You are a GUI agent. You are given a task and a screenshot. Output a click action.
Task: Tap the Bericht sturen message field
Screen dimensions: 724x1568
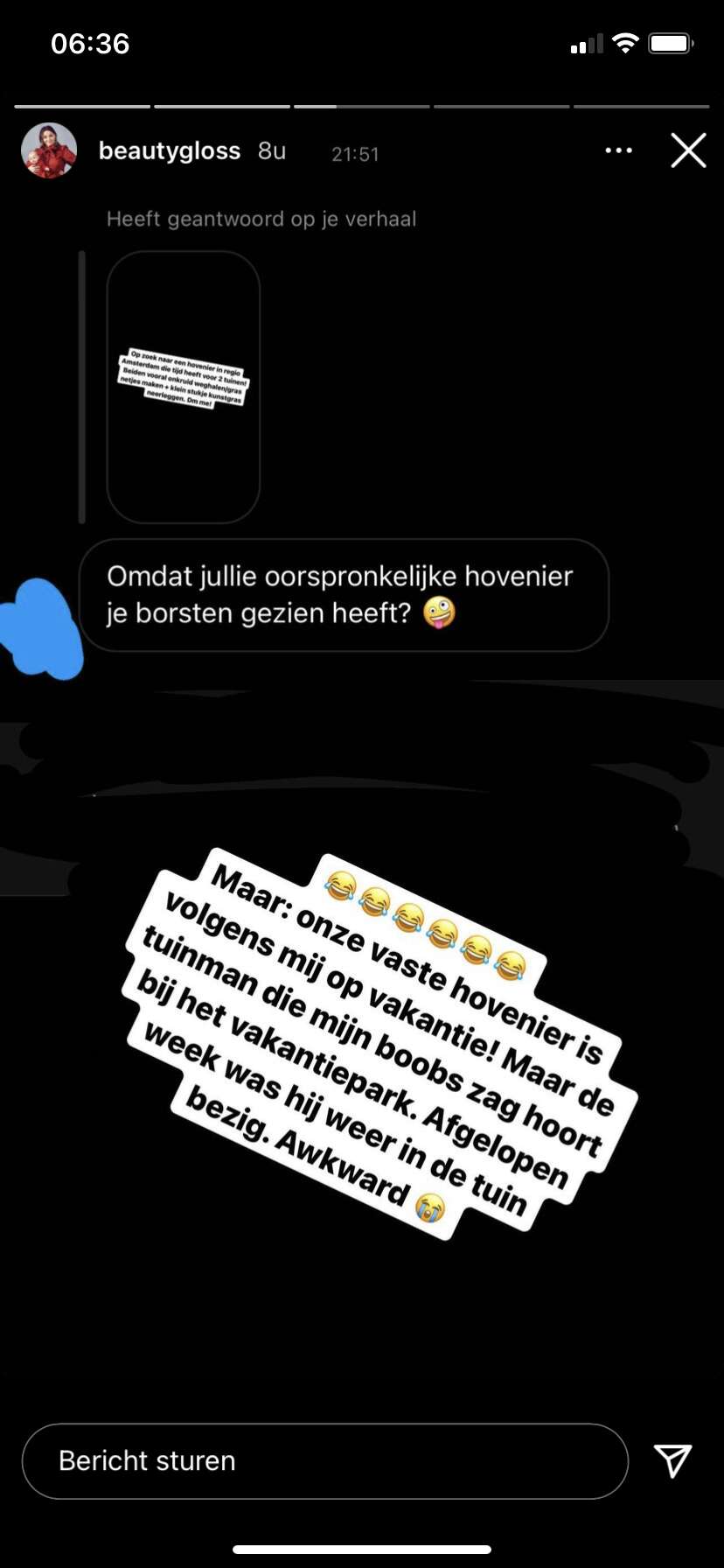pyautogui.click(x=325, y=1460)
